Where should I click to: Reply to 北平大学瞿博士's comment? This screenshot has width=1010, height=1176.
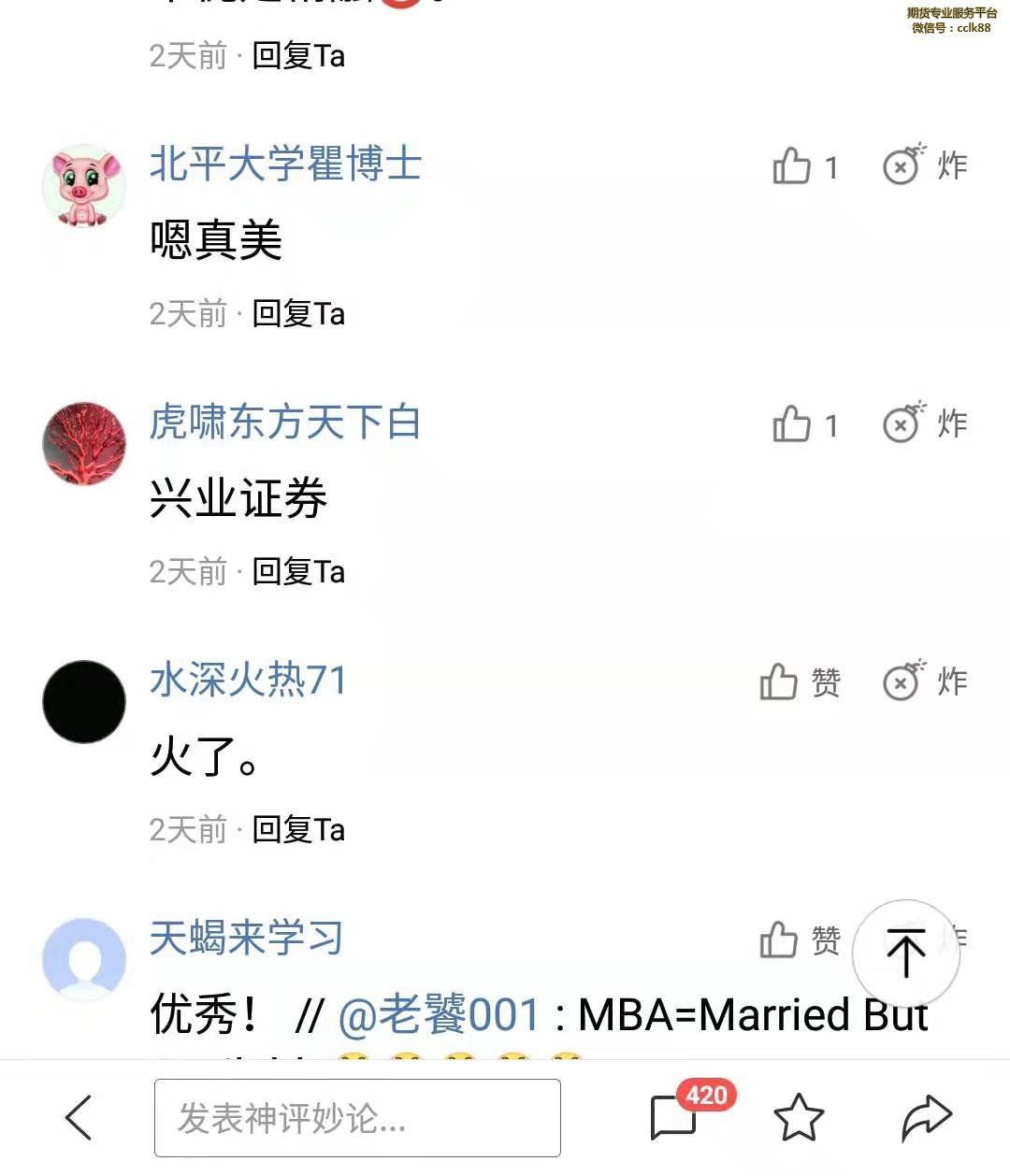coord(298,314)
